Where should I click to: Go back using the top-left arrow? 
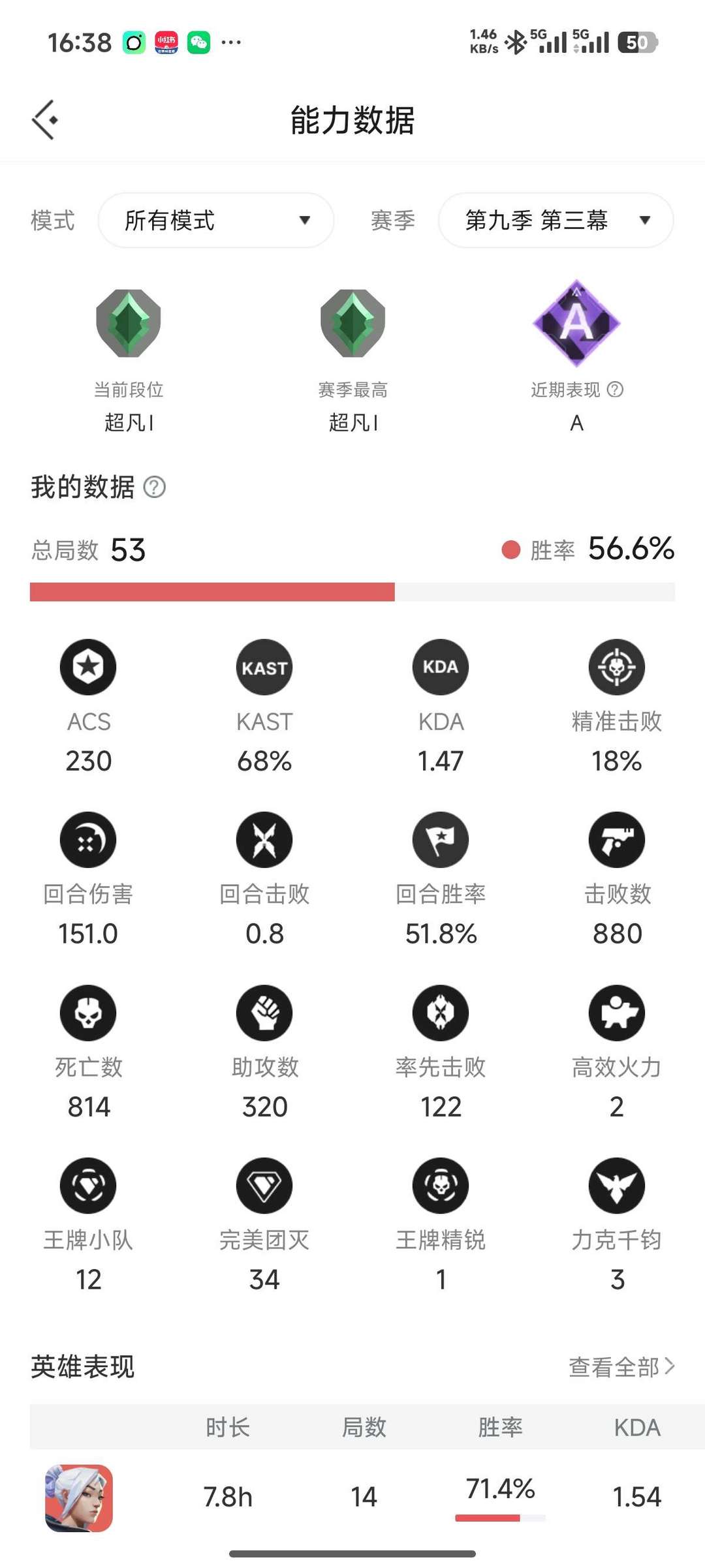pos(44,120)
